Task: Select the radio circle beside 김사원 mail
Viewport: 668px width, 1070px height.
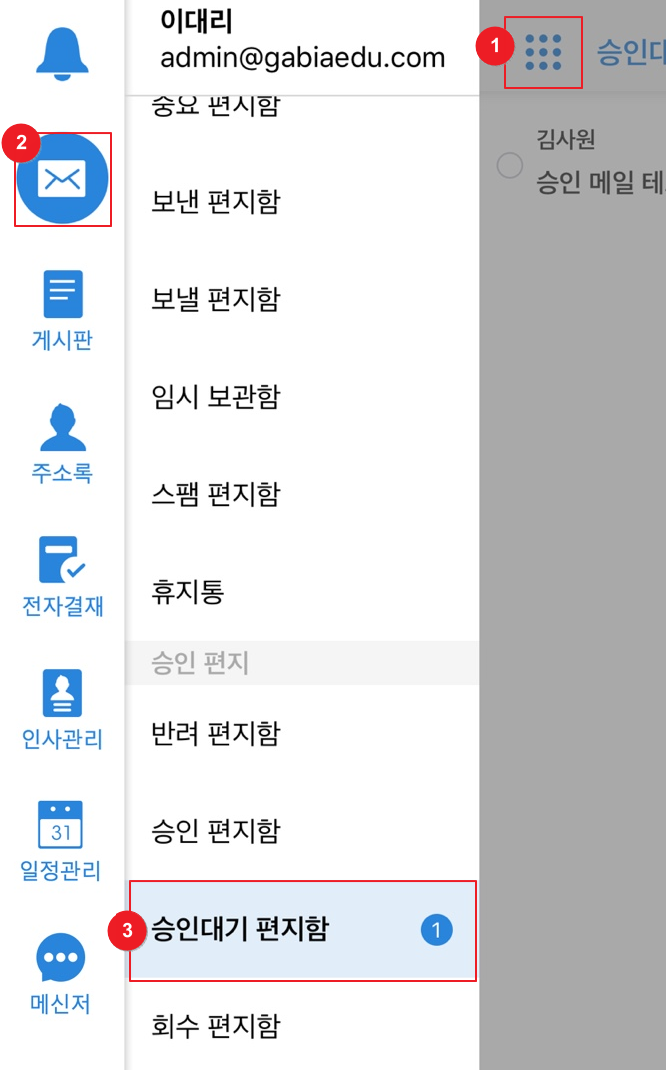Action: tap(510, 165)
